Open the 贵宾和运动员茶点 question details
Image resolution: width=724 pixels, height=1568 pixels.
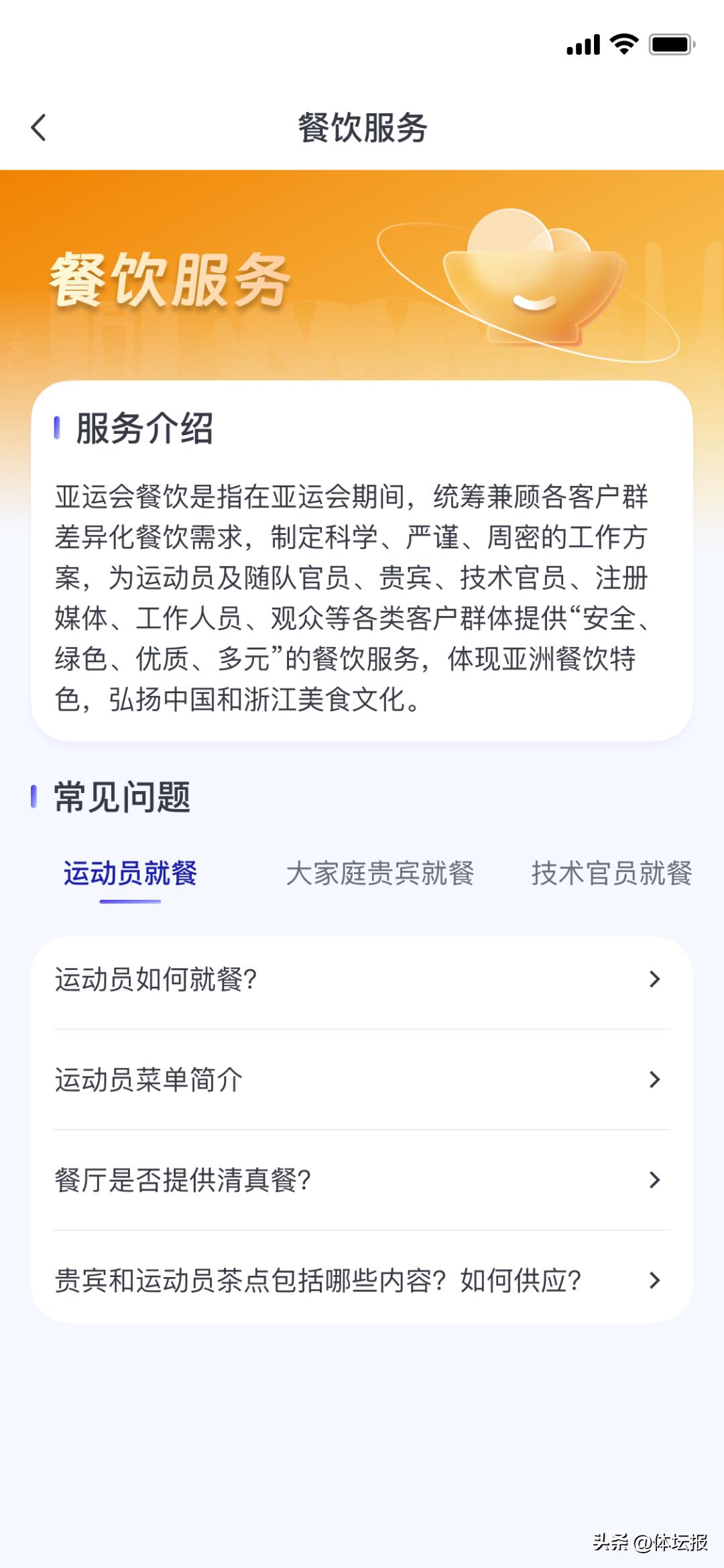(x=362, y=1282)
